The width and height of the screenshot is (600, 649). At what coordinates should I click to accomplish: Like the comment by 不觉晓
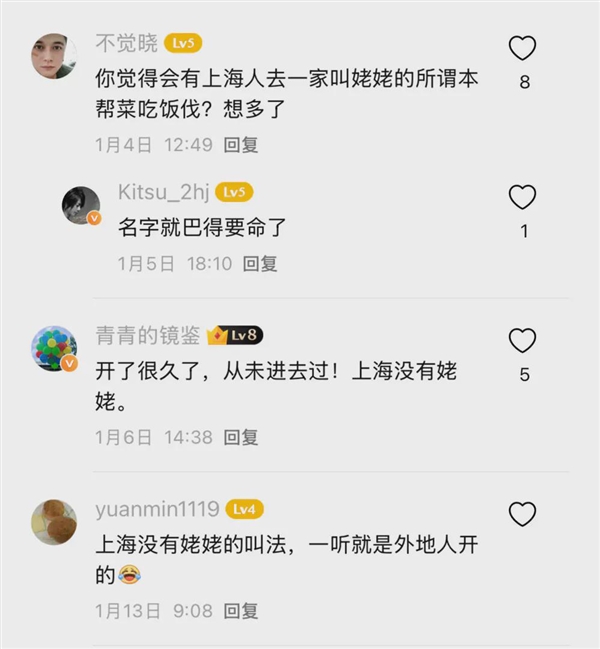click(523, 48)
